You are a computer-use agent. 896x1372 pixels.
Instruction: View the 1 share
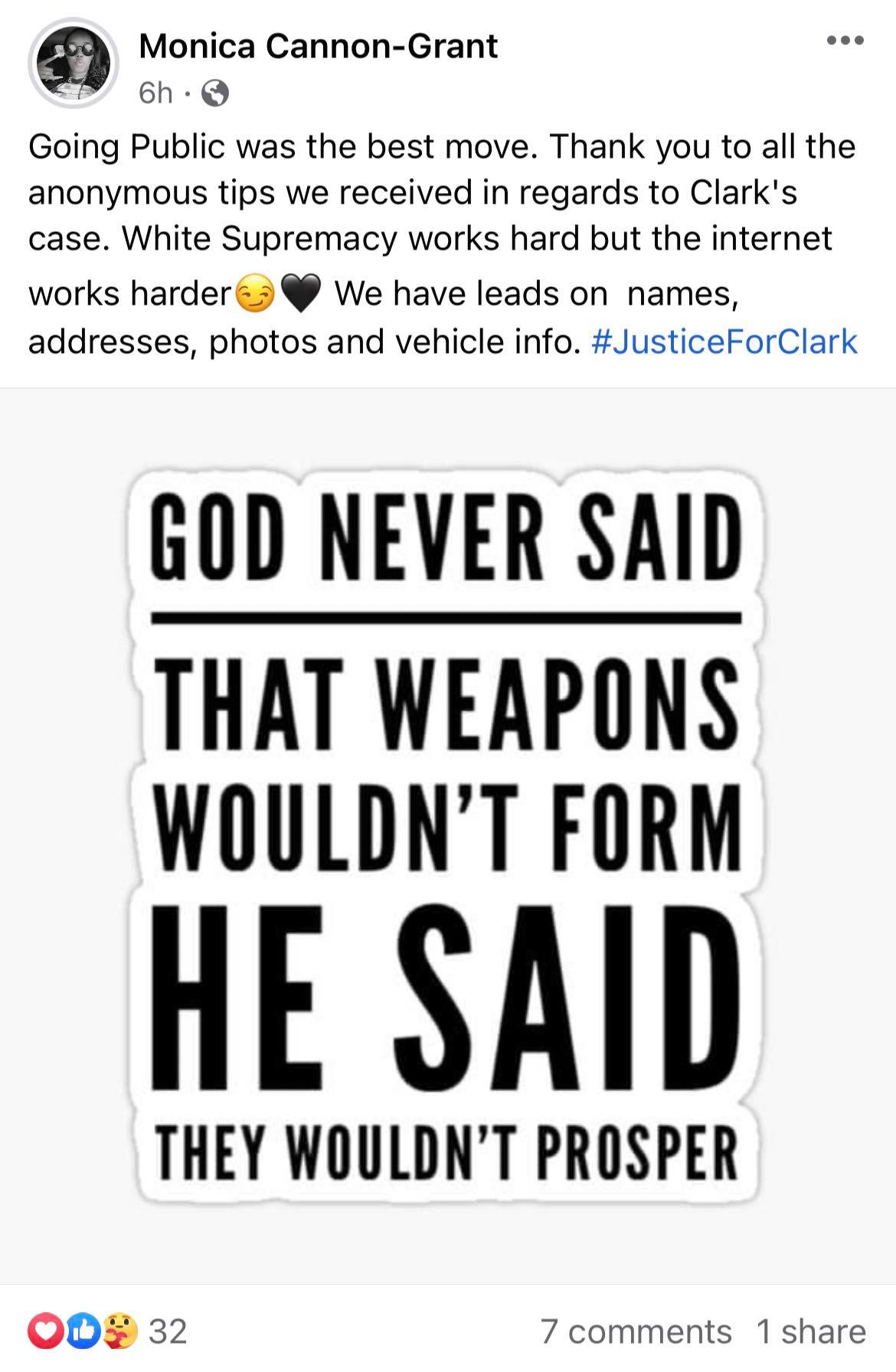click(x=811, y=1331)
